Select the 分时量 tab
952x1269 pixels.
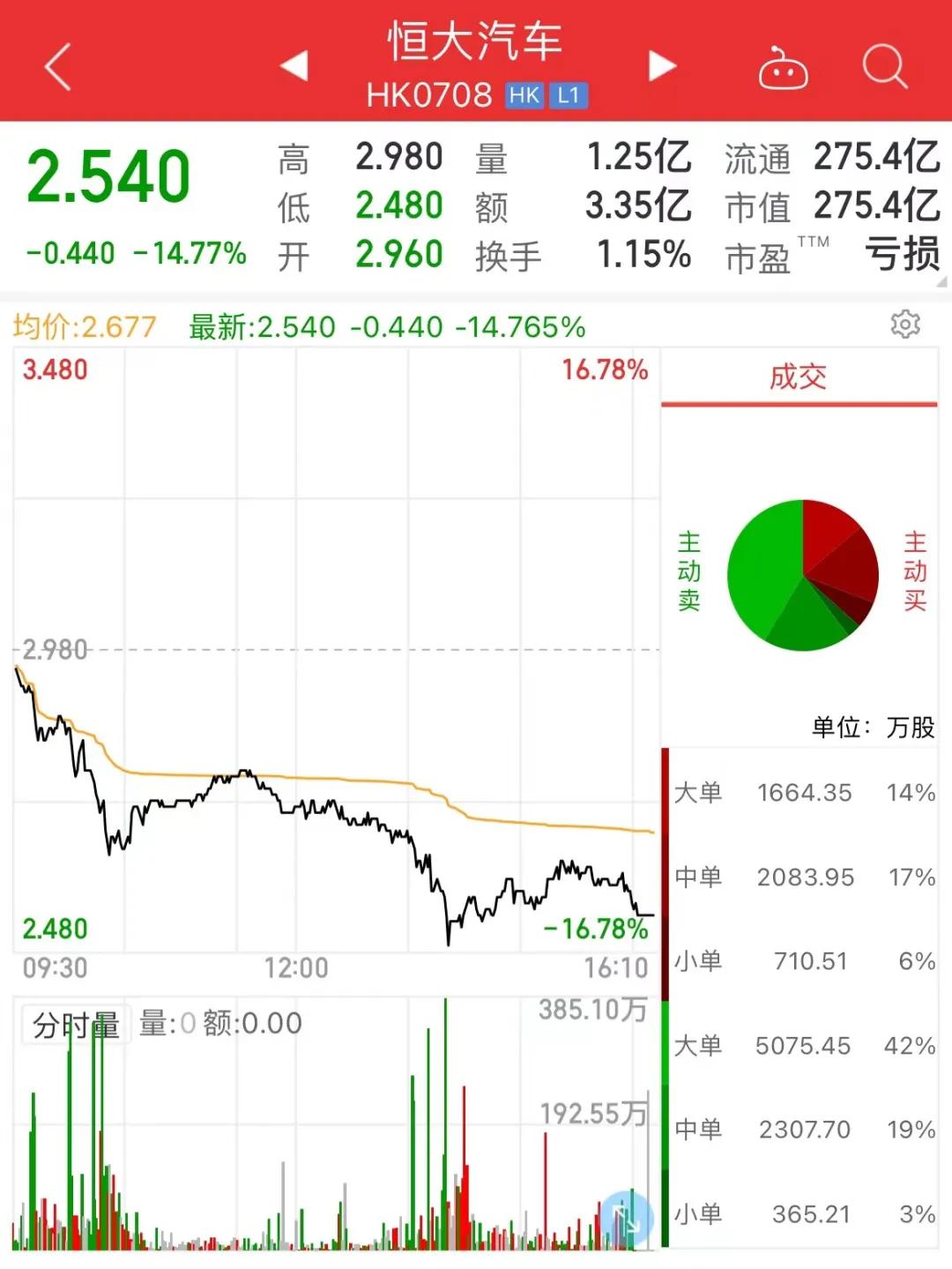point(75,1023)
